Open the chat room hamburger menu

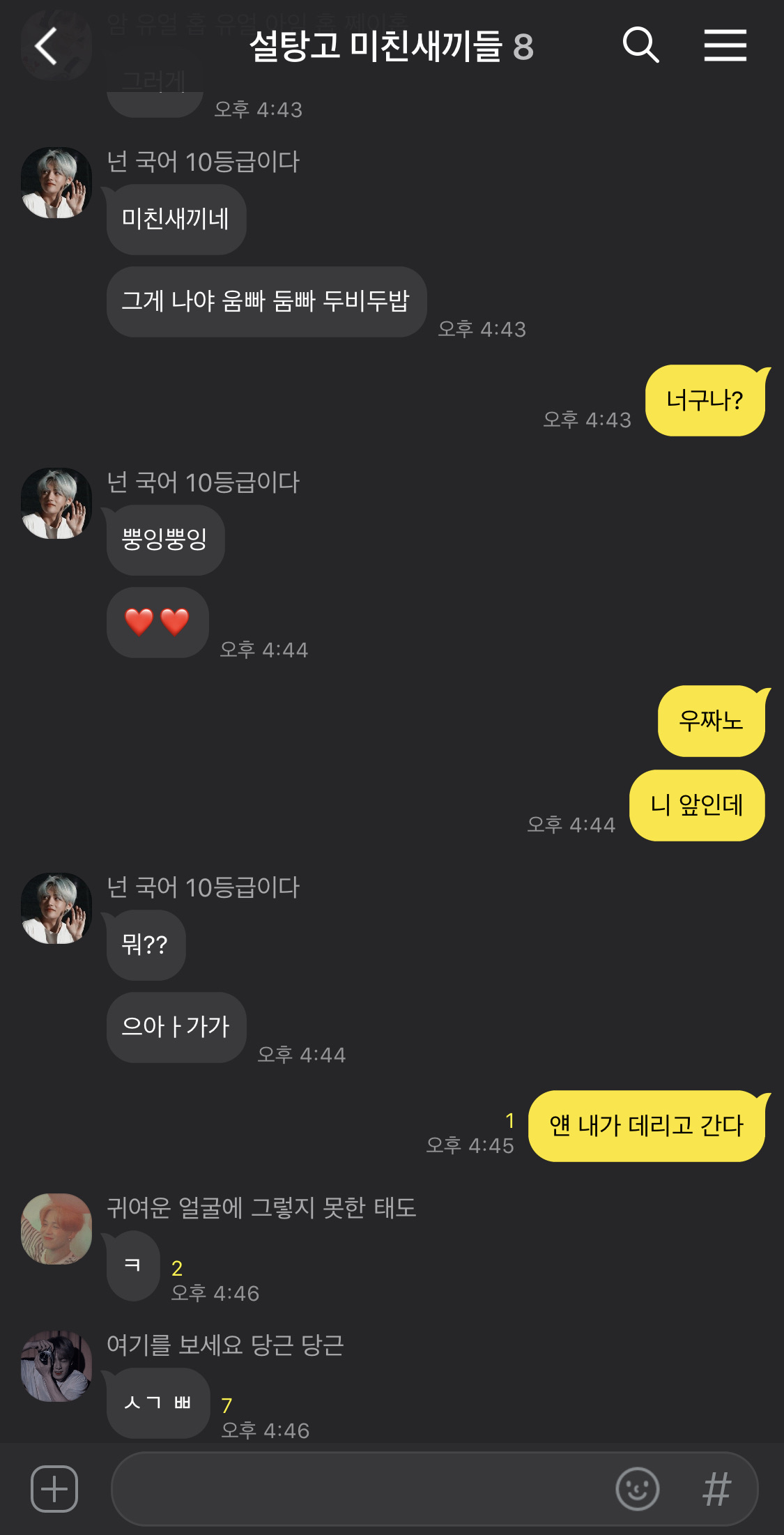pos(725,46)
